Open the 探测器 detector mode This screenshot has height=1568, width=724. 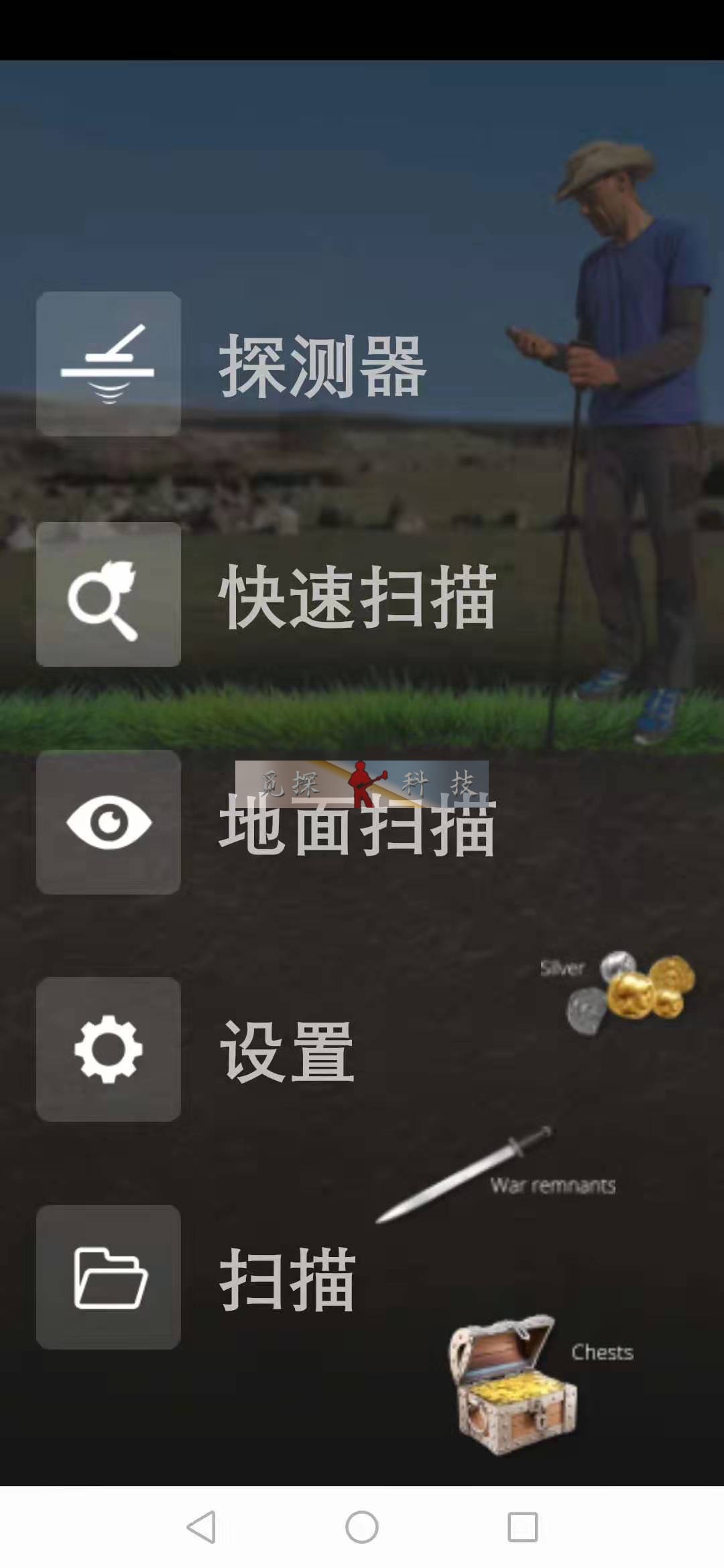click(x=109, y=364)
